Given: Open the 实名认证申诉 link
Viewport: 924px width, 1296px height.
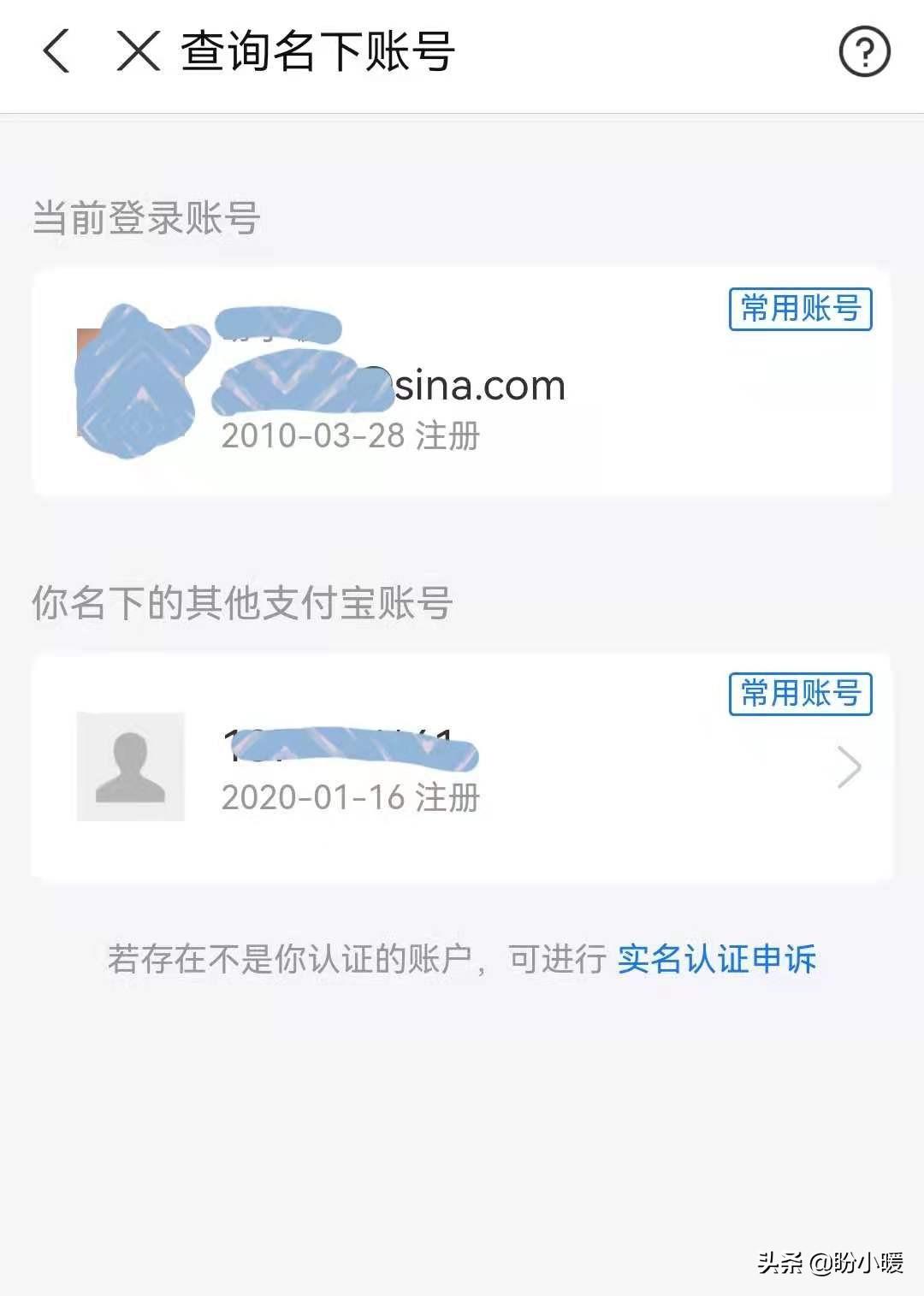Looking at the screenshot, I should point(717,960).
